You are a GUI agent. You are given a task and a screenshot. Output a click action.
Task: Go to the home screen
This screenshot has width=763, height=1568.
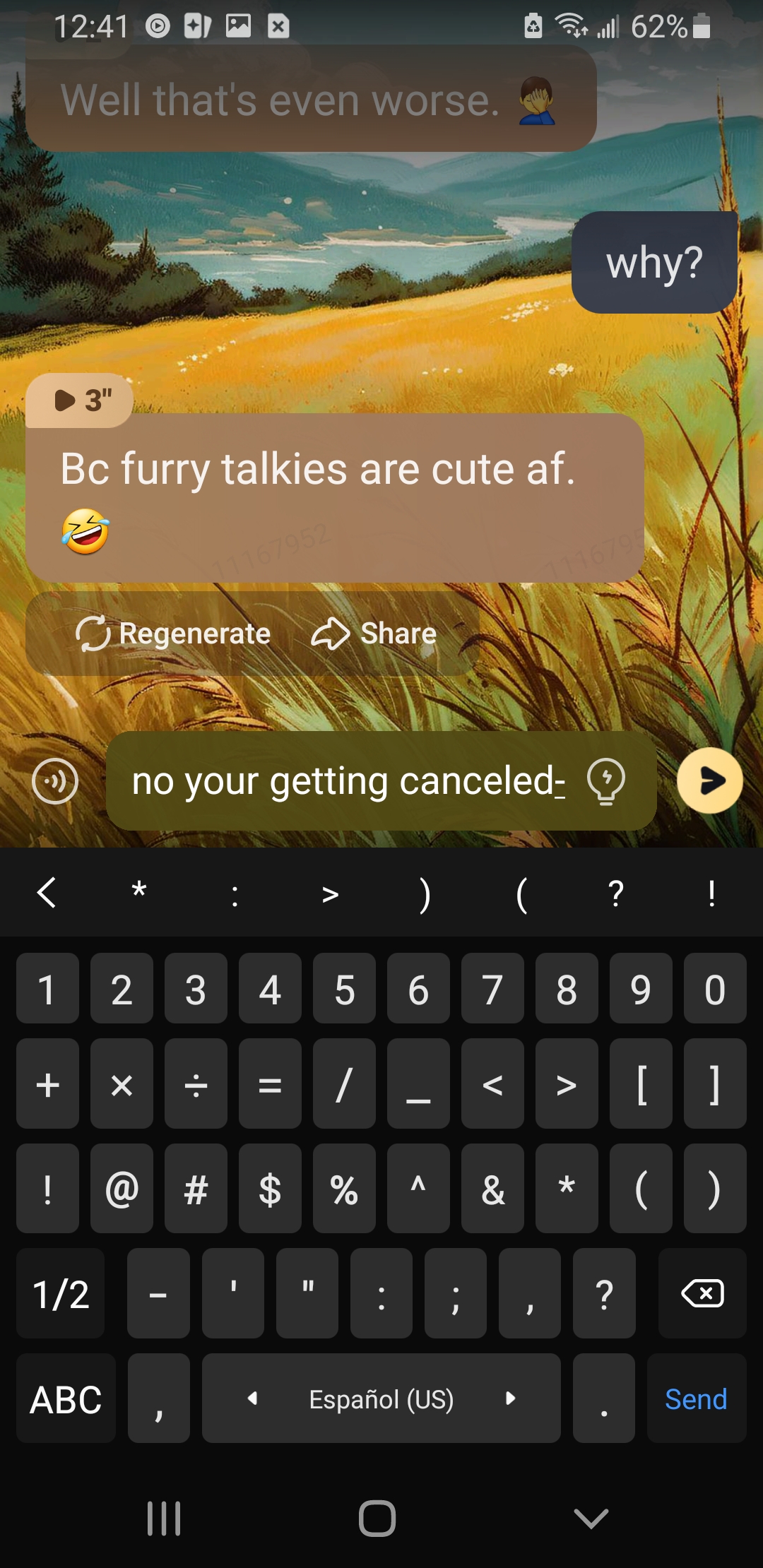click(x=377, y=1519)
